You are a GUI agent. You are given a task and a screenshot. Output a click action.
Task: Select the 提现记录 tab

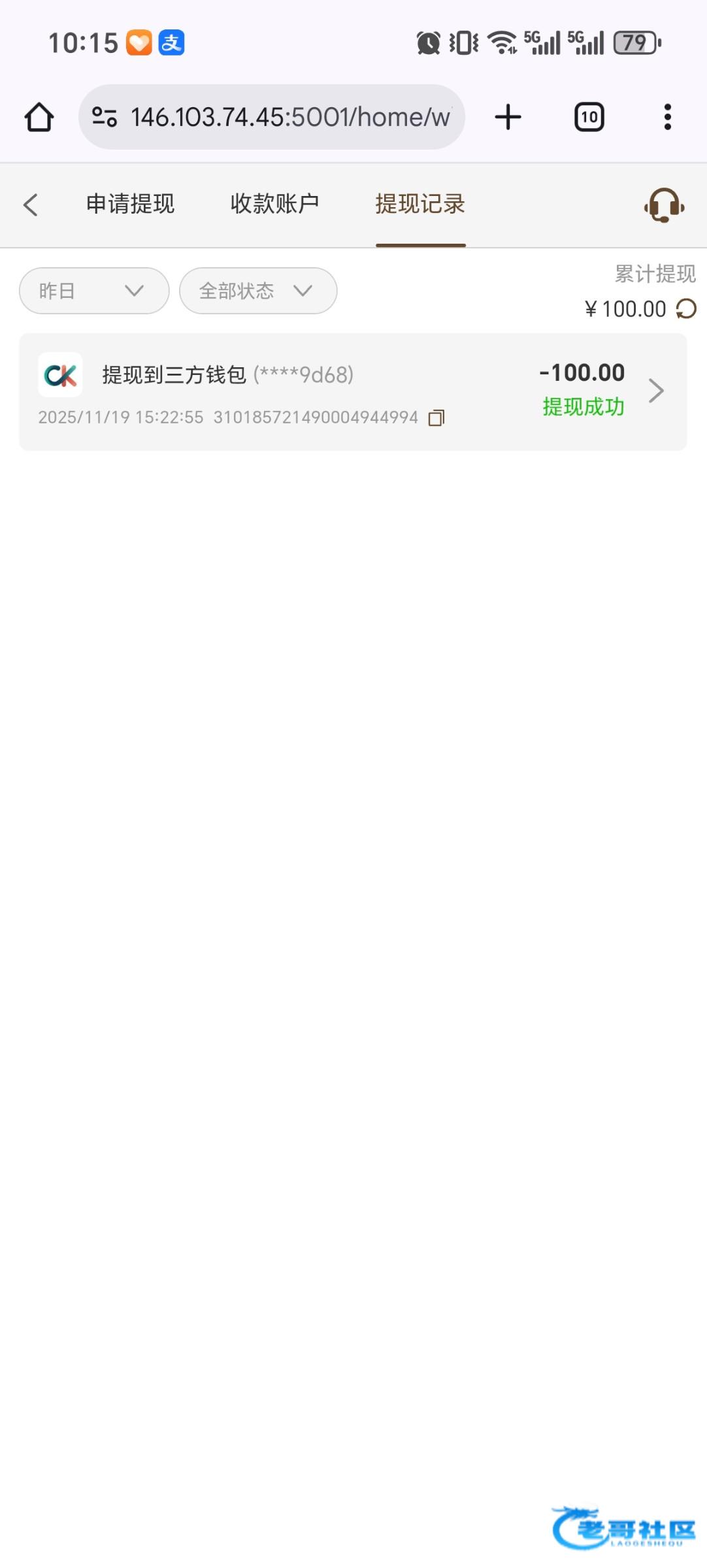(420, 204)
